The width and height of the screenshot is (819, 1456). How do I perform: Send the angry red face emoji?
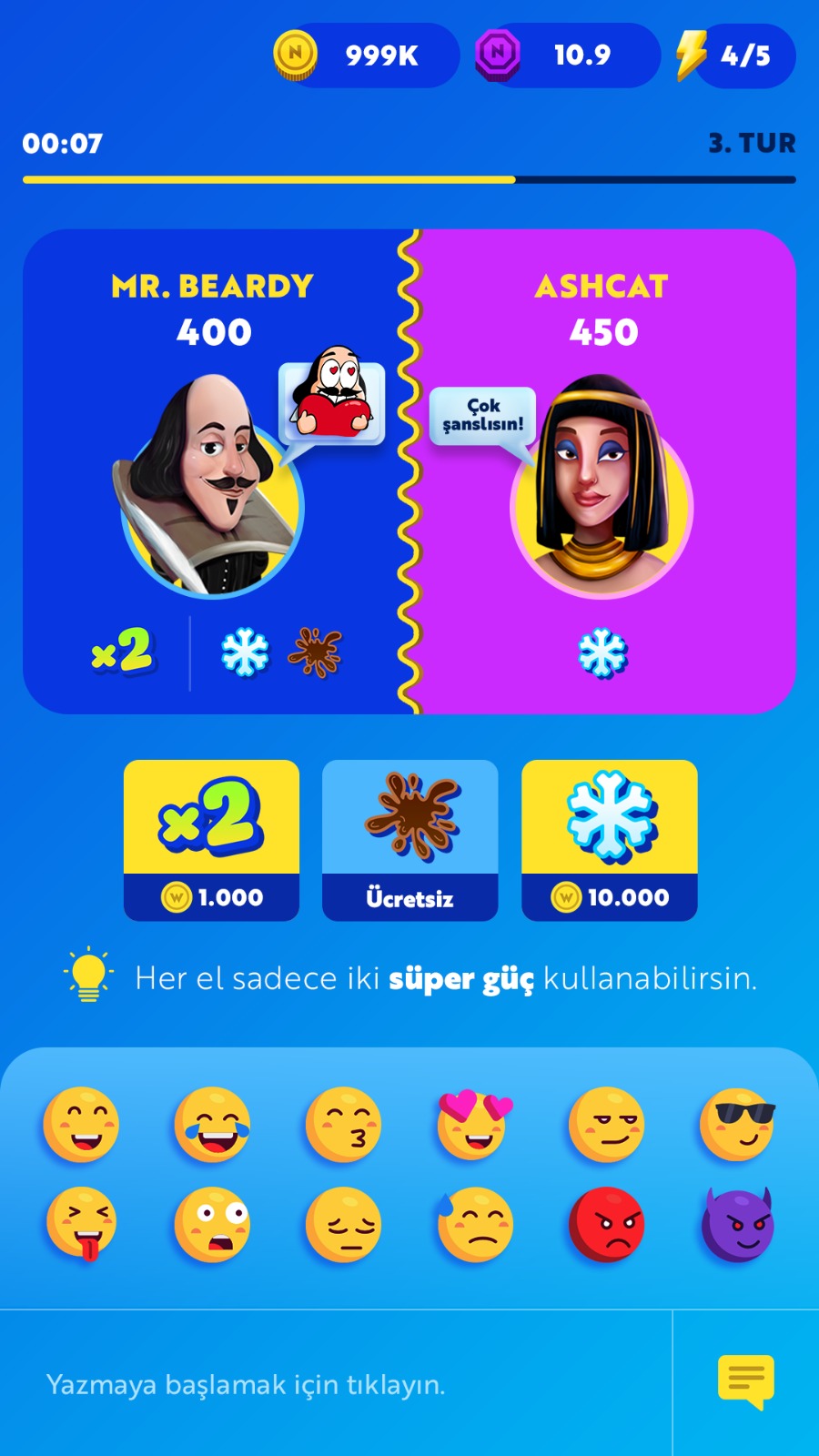tap(606, 1225)
